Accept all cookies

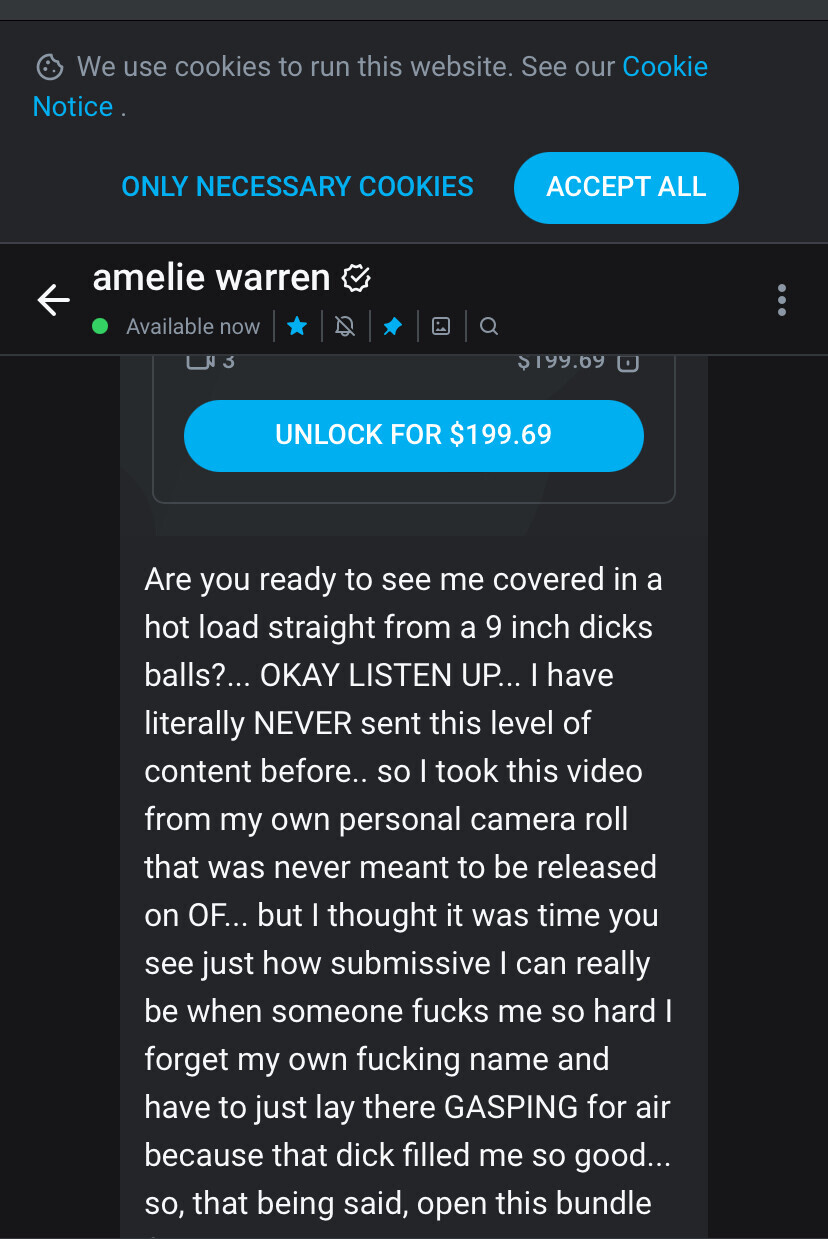pos(626,187)
